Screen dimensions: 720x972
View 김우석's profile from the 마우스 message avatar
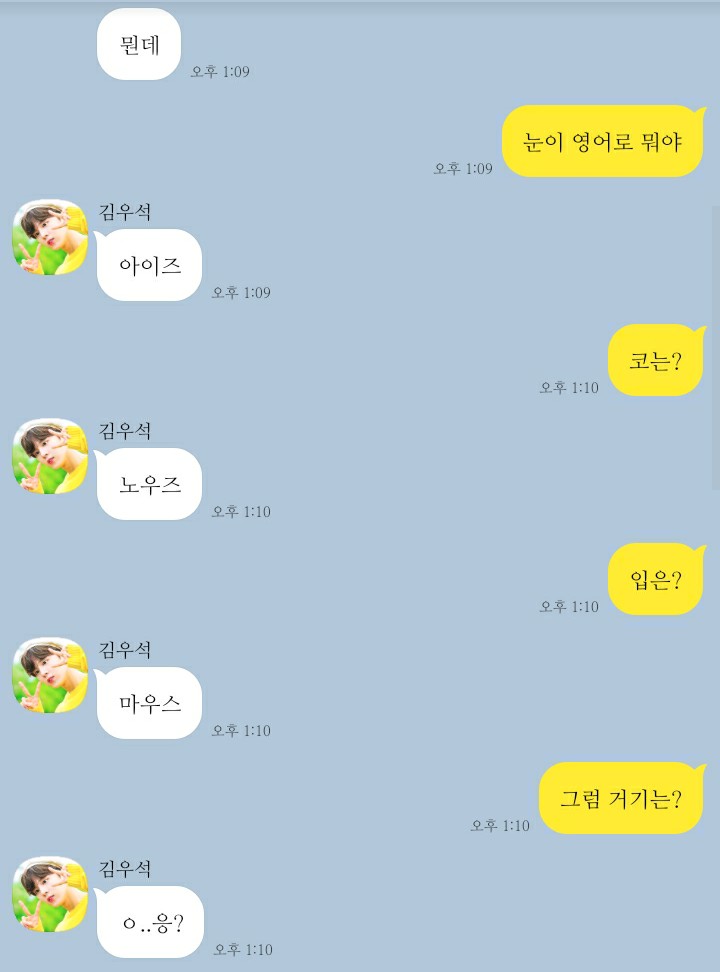pyautogui.click(x=50, y=675)
